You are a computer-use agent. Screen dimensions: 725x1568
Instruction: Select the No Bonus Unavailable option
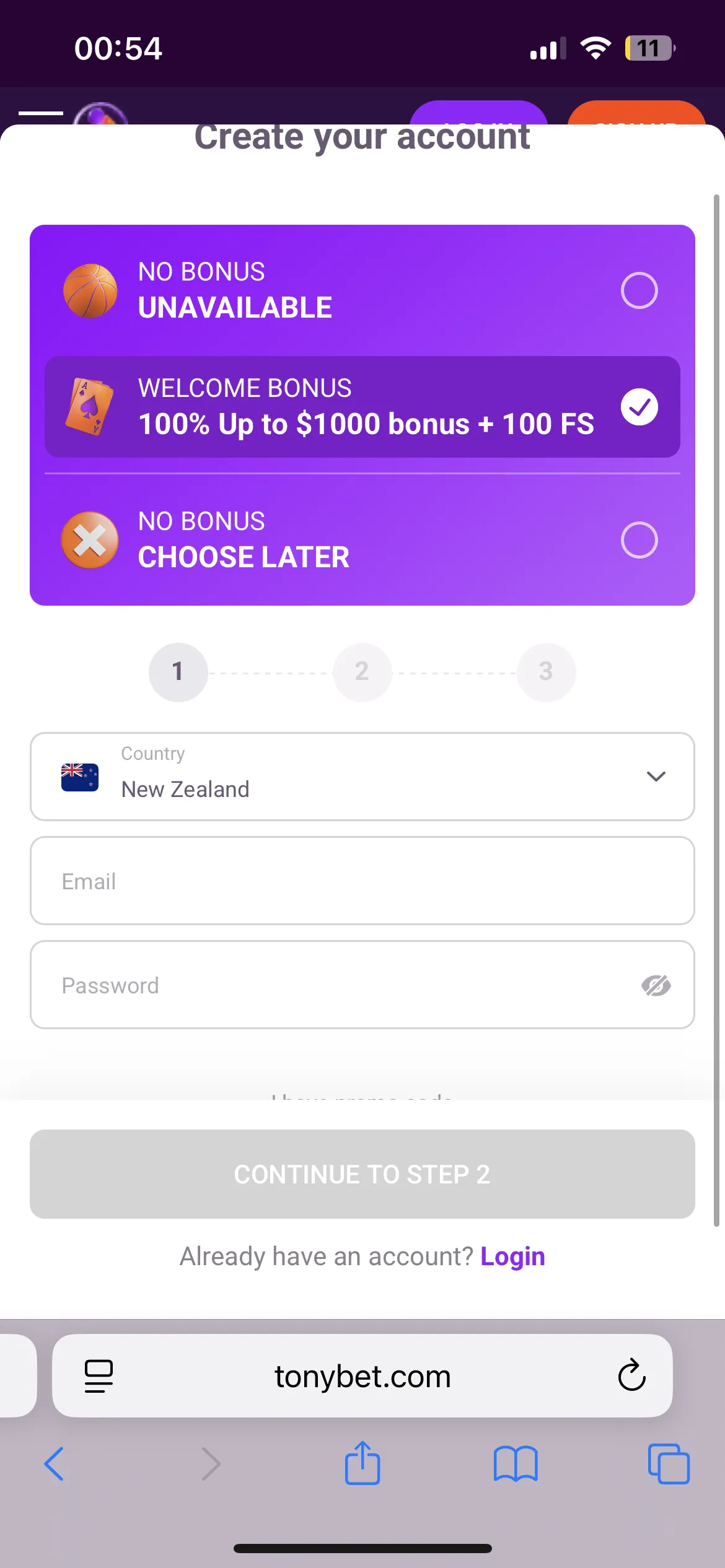coord(639,290)
